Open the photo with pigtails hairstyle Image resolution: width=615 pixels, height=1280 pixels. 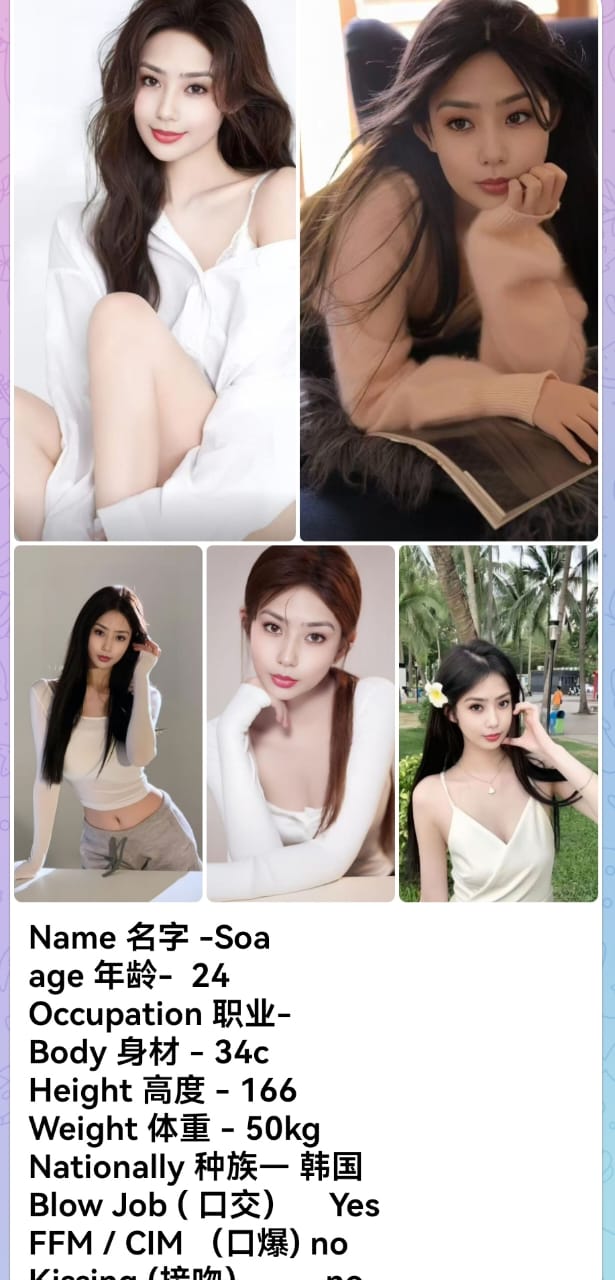tap(300, 723)
